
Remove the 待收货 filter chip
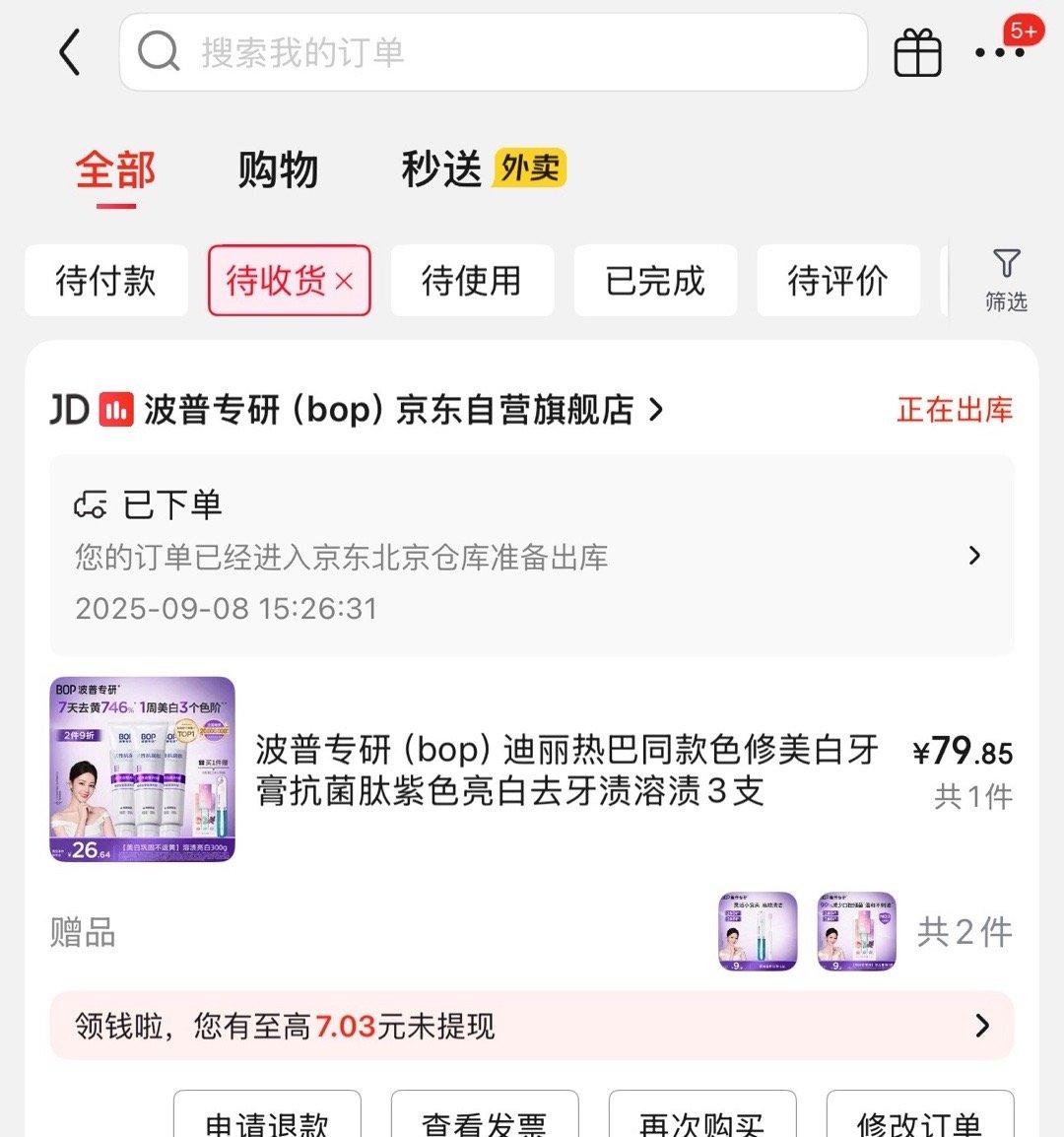[344, 282]
